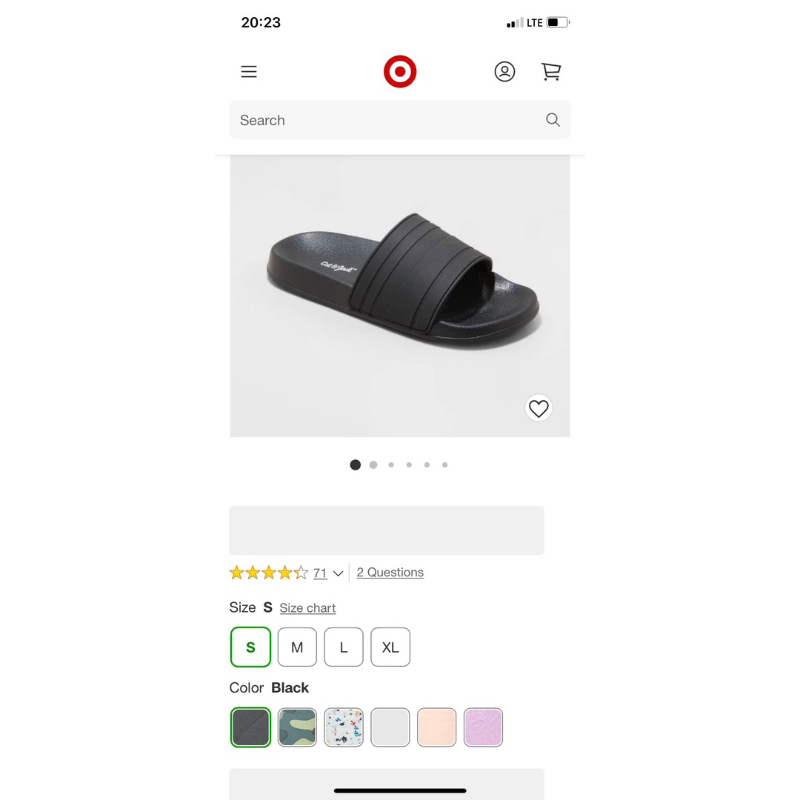The image size is (800, 800).
Task: Select the white speckled color swatch
Action: (344, 727)
